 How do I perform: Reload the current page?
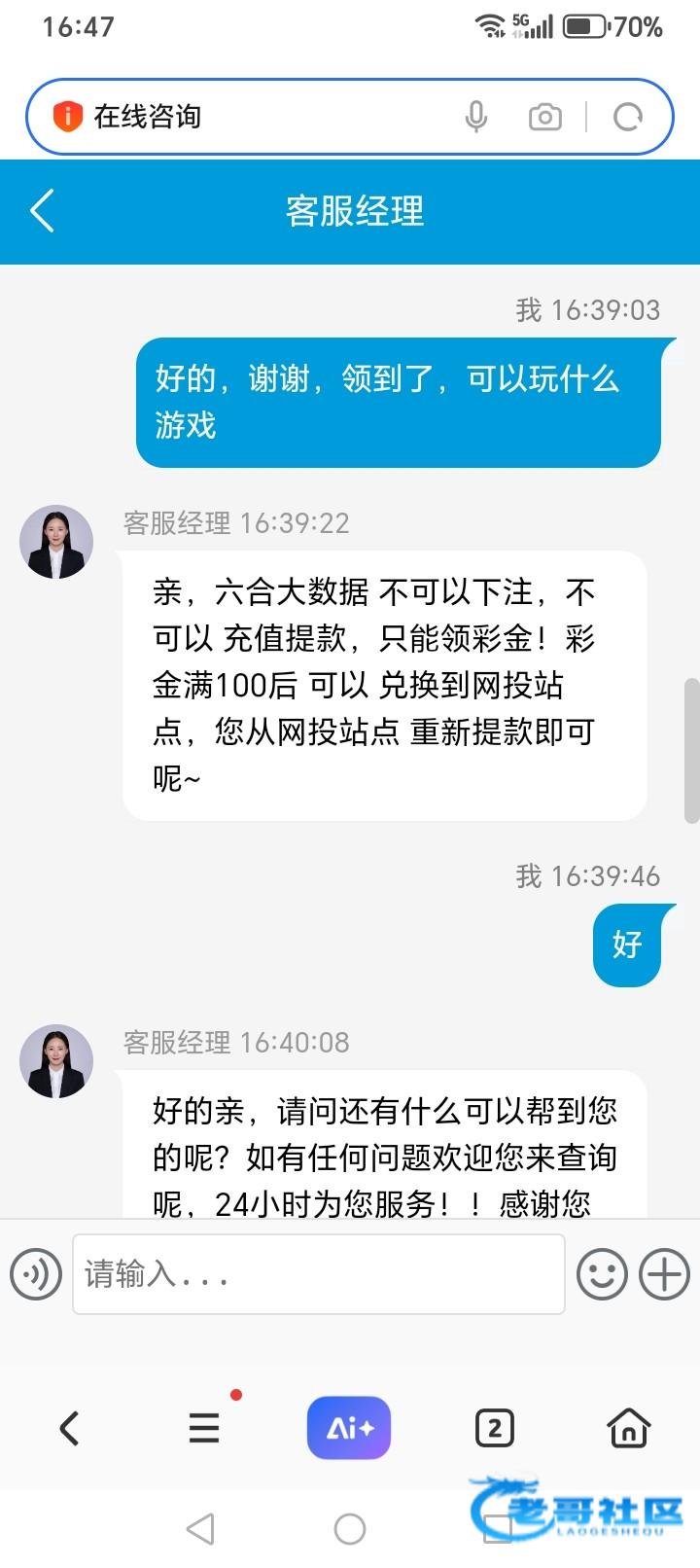coord(628,118)
